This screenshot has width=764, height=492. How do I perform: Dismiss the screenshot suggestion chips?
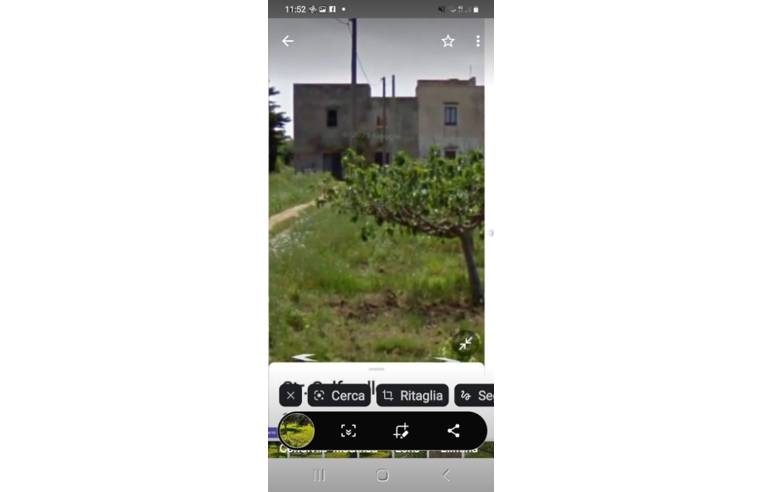pos(290,395)
